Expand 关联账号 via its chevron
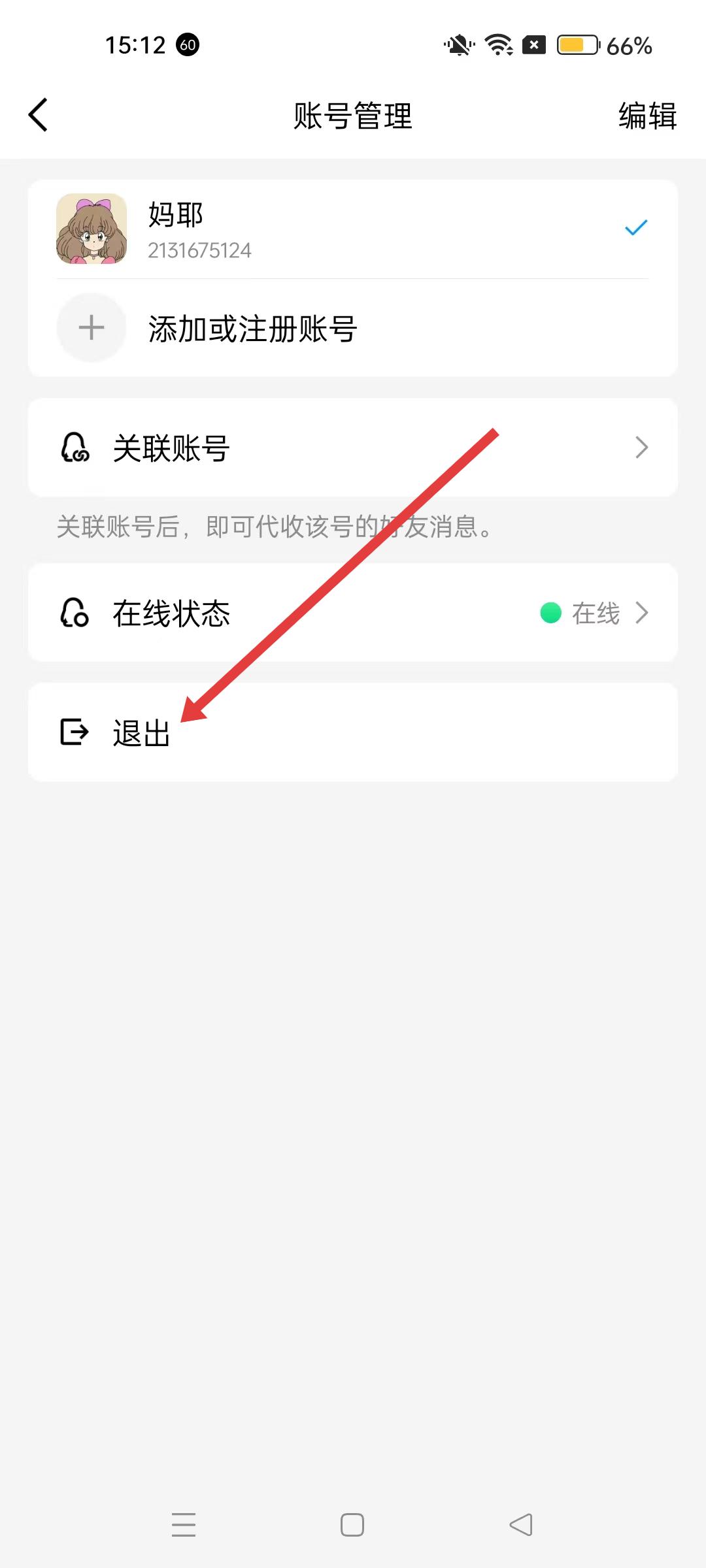The height and width of the screenshot is (1568, 706). [642, 447]
